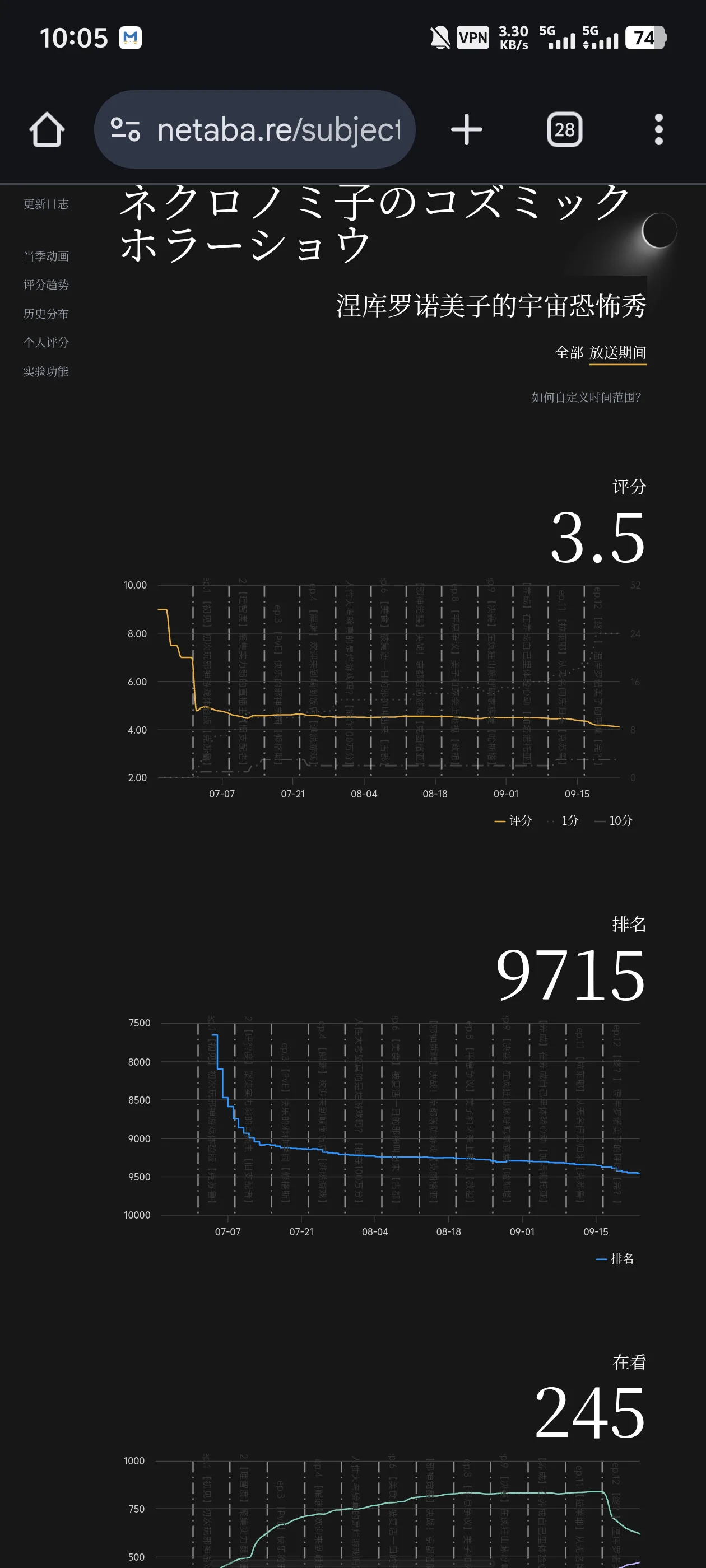This screenshot has width=706, height=1568.
Task: Toggle the 1分 series in chart legend
Action: click(564, 821)
